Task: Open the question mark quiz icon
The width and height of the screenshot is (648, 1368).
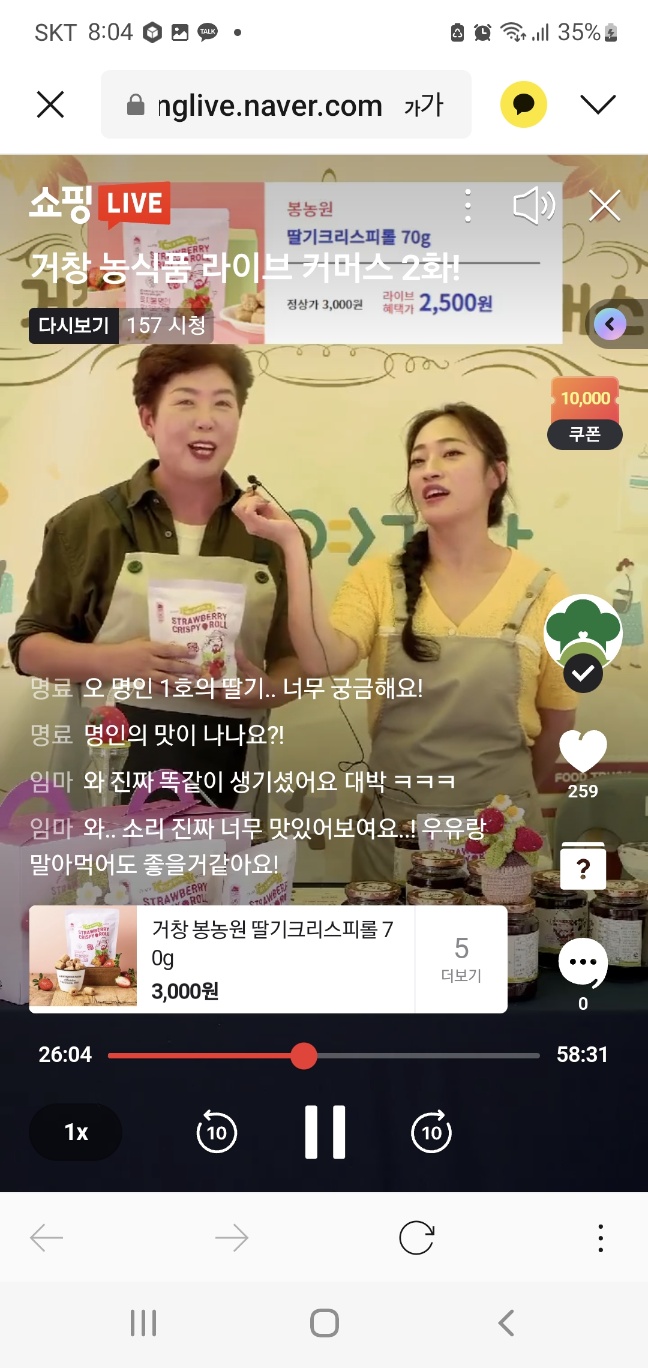Action: 583,868
